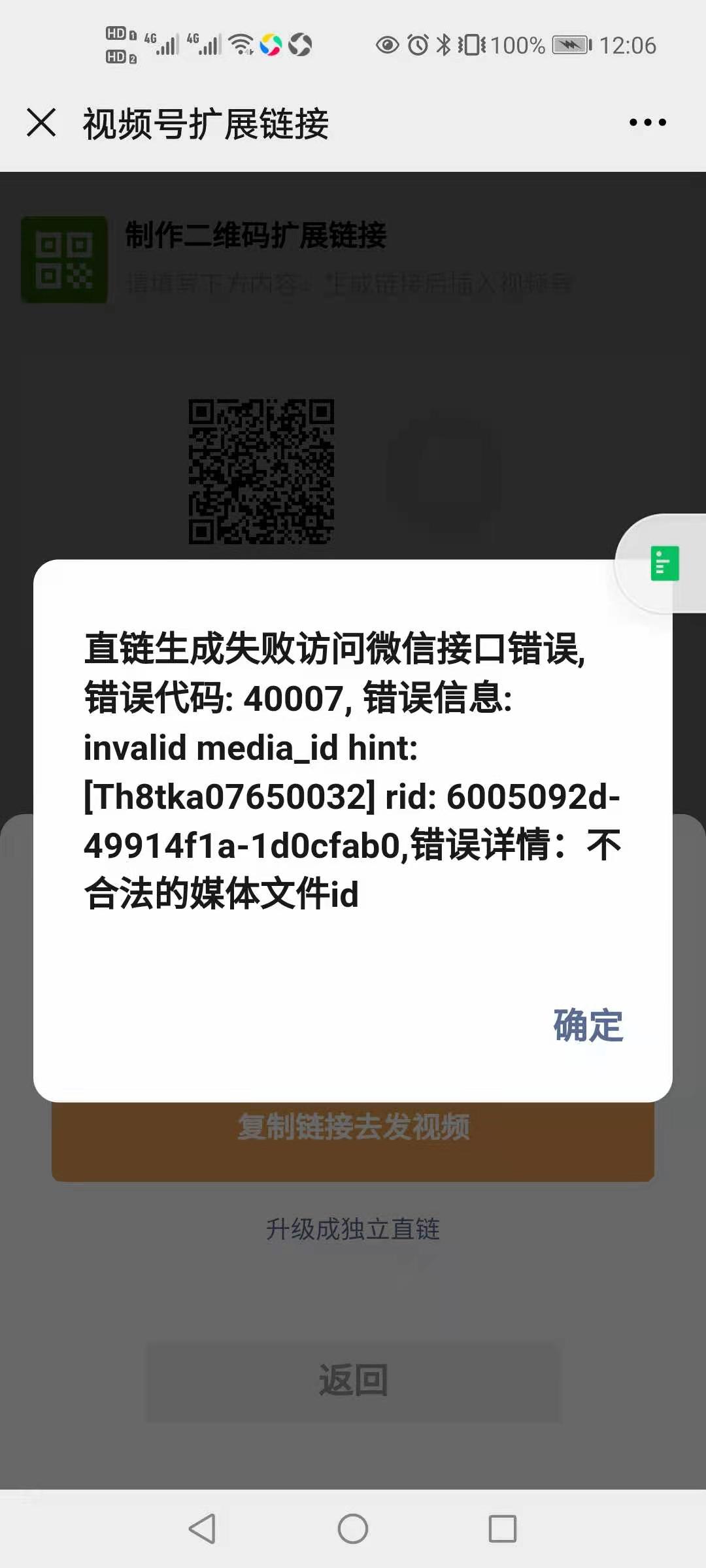Confirm the error dialog with 确定

[588, 1025]
